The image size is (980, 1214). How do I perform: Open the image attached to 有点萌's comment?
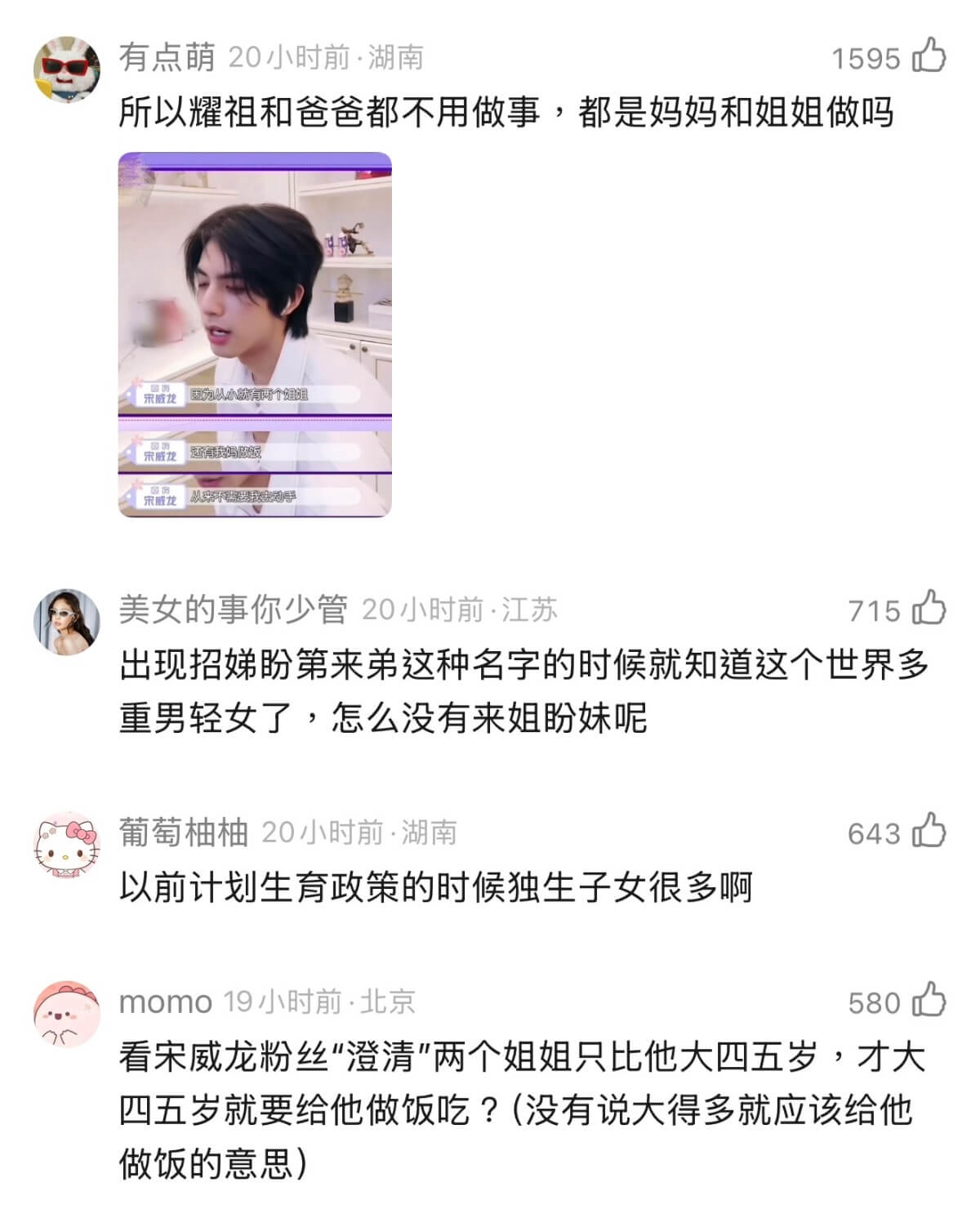tap(255, 335)
